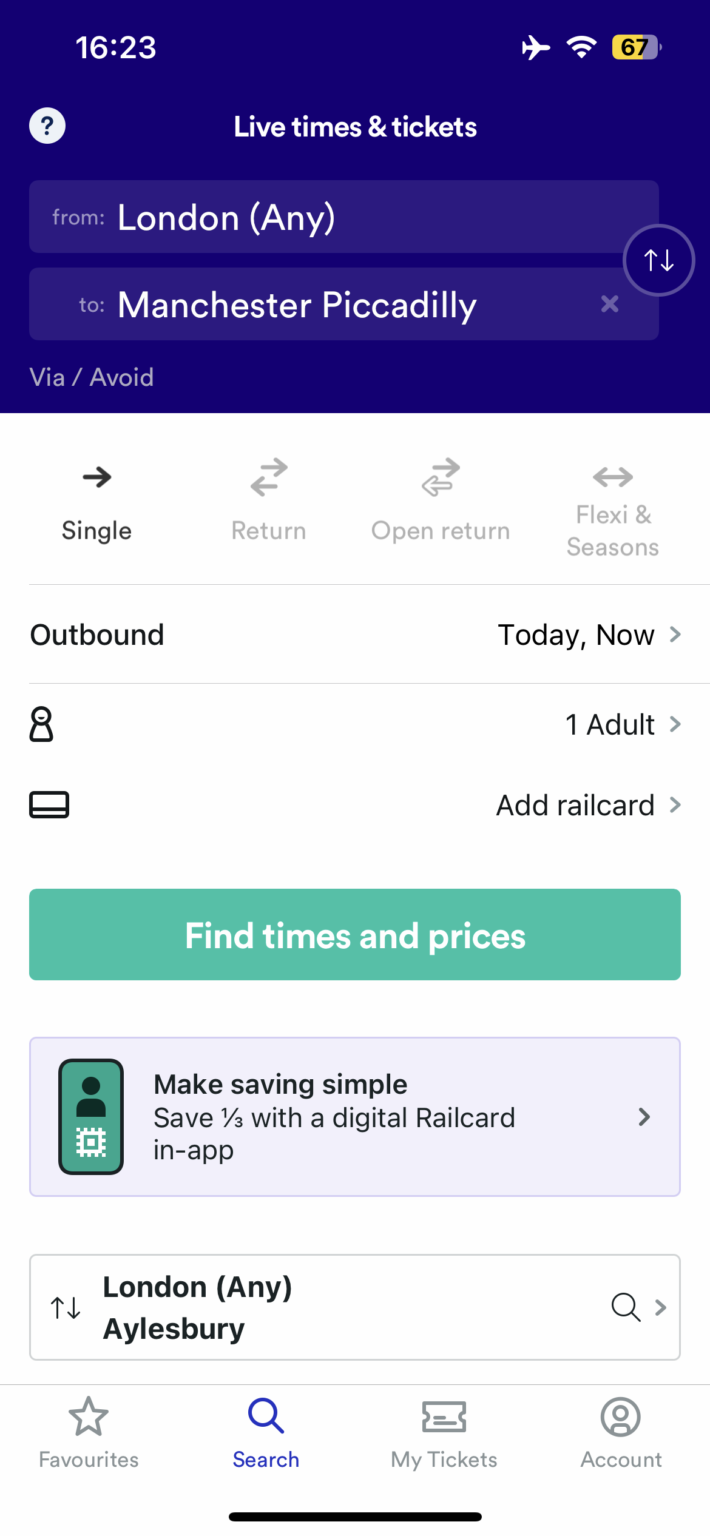This screenshot has width=710, height=1536.
Task: Clear Manchester Piccadilly destination
Action: (610, 305)
